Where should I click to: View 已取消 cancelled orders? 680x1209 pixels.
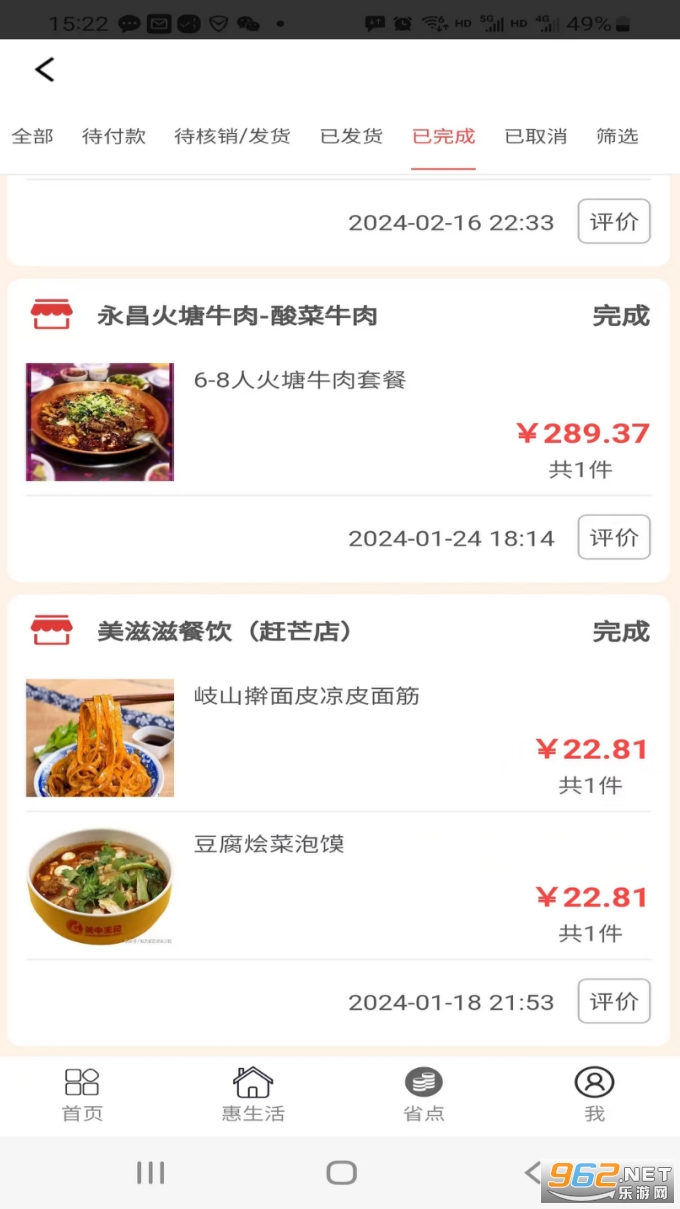[x=535, y=136]
